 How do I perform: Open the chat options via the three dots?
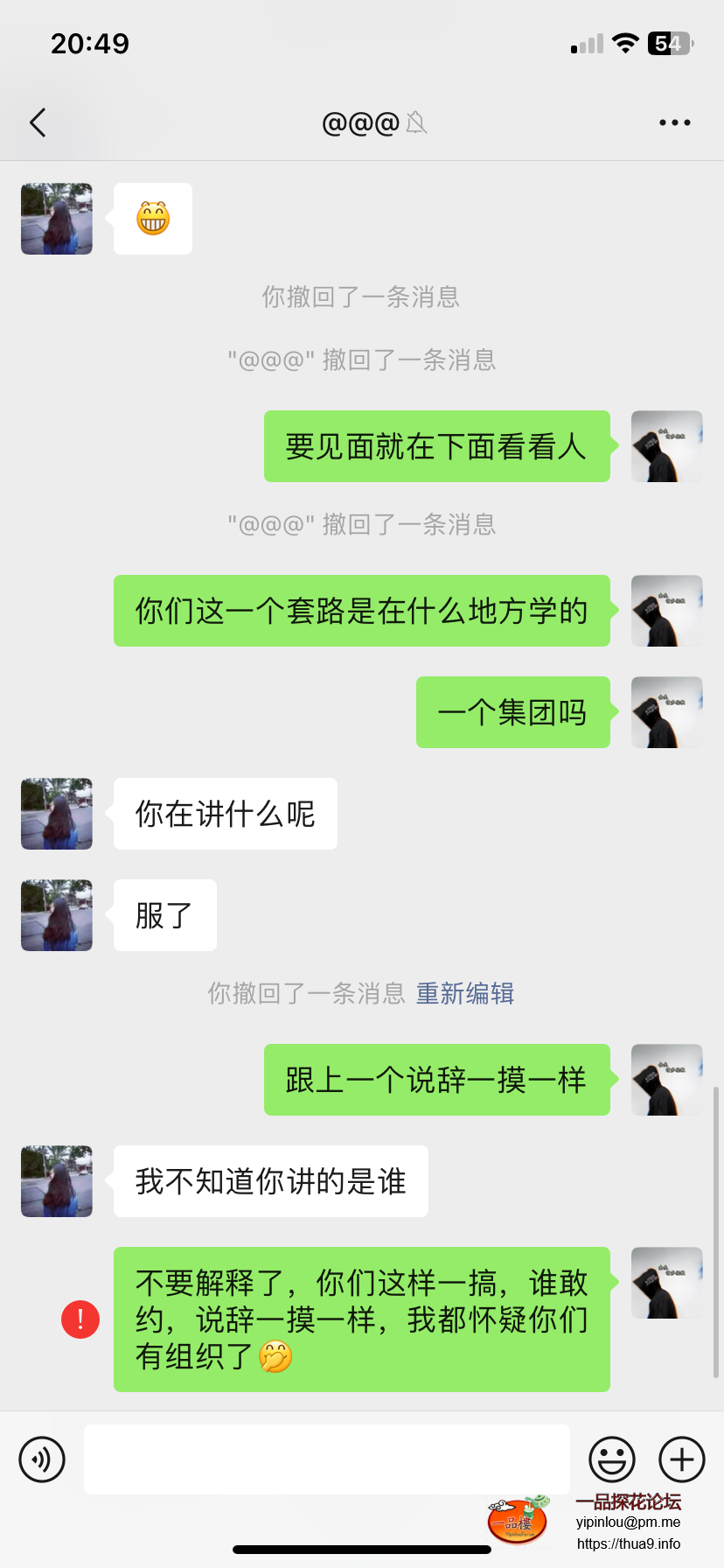(674, 122)
